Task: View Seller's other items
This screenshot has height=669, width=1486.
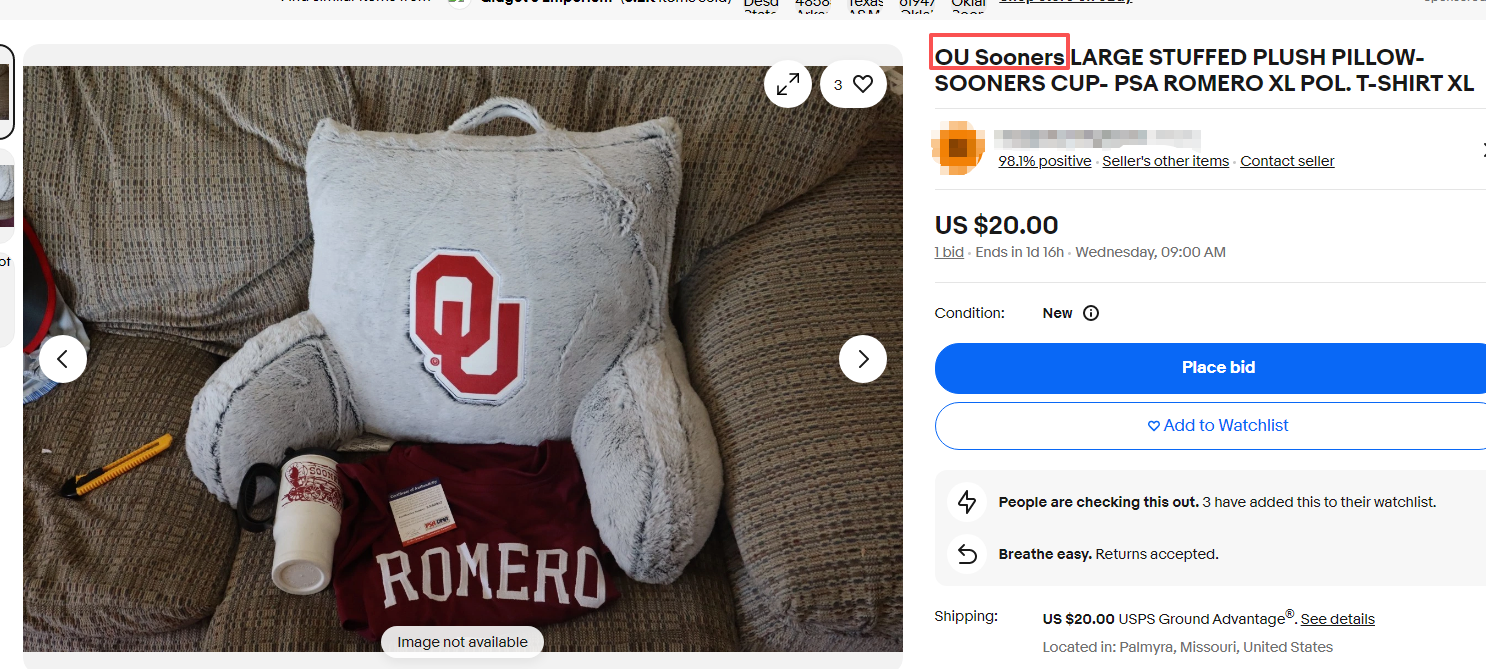Action: [1165, 161]
